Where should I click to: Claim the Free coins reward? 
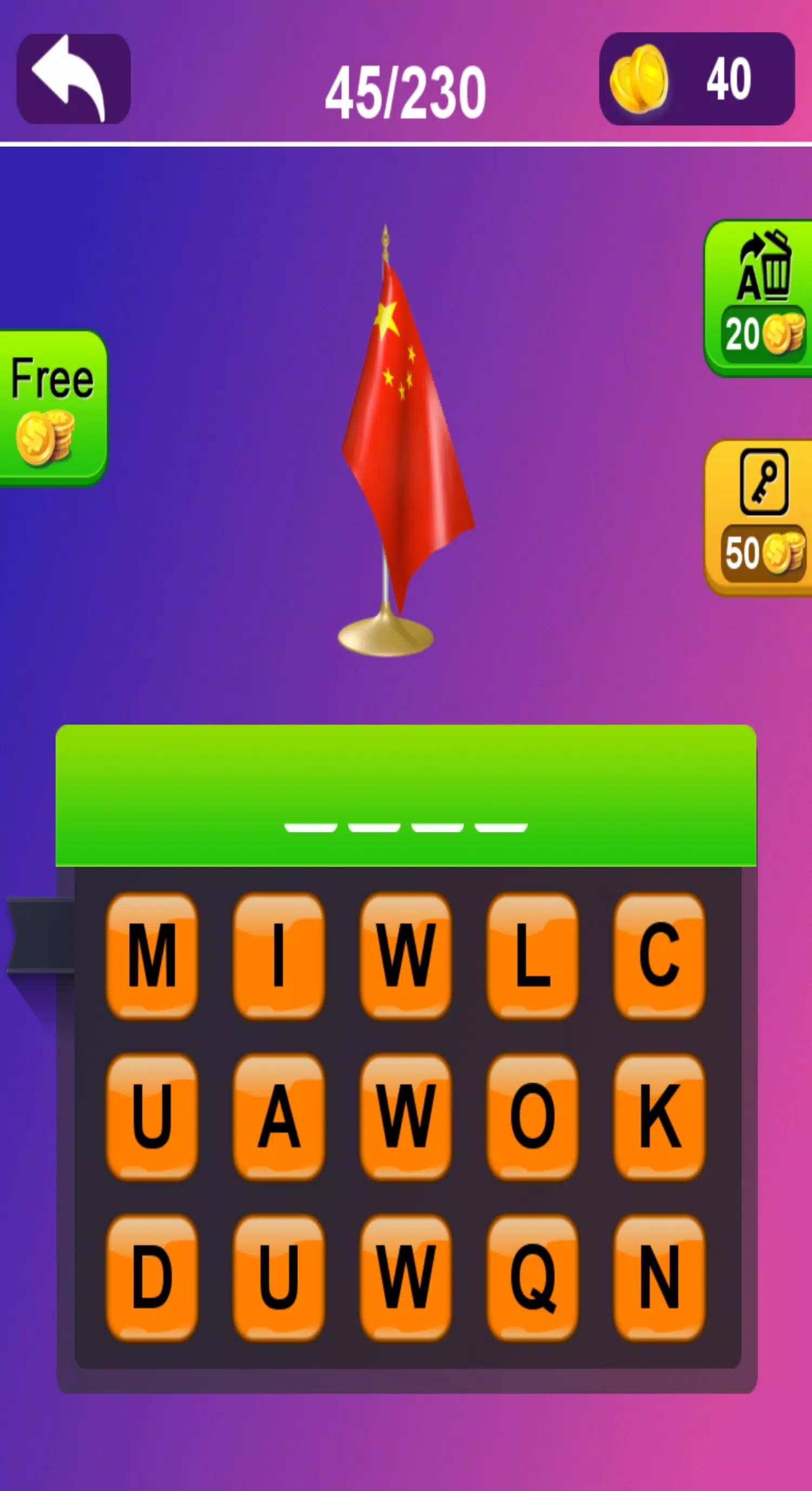(52, 408)
